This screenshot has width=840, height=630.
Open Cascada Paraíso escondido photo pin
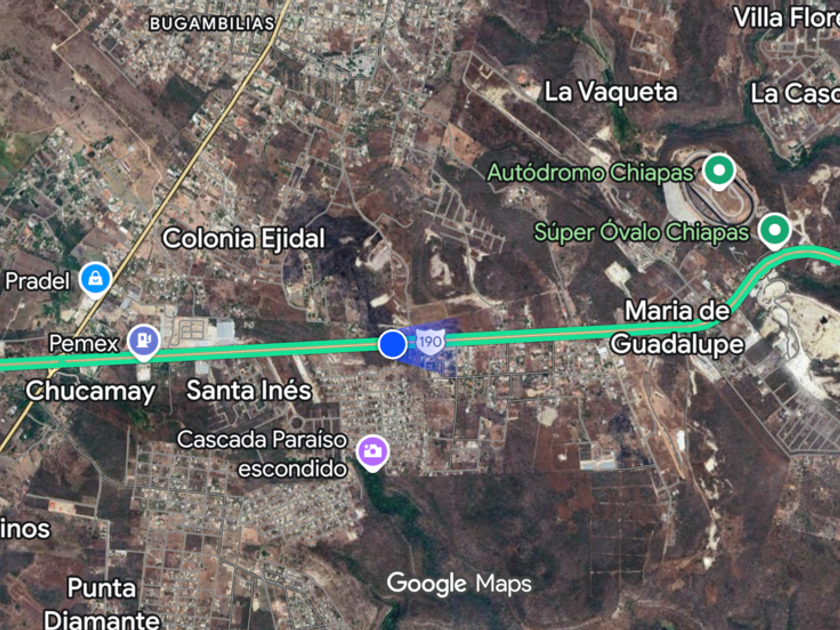pyautogui.click(x=373, y=452)
